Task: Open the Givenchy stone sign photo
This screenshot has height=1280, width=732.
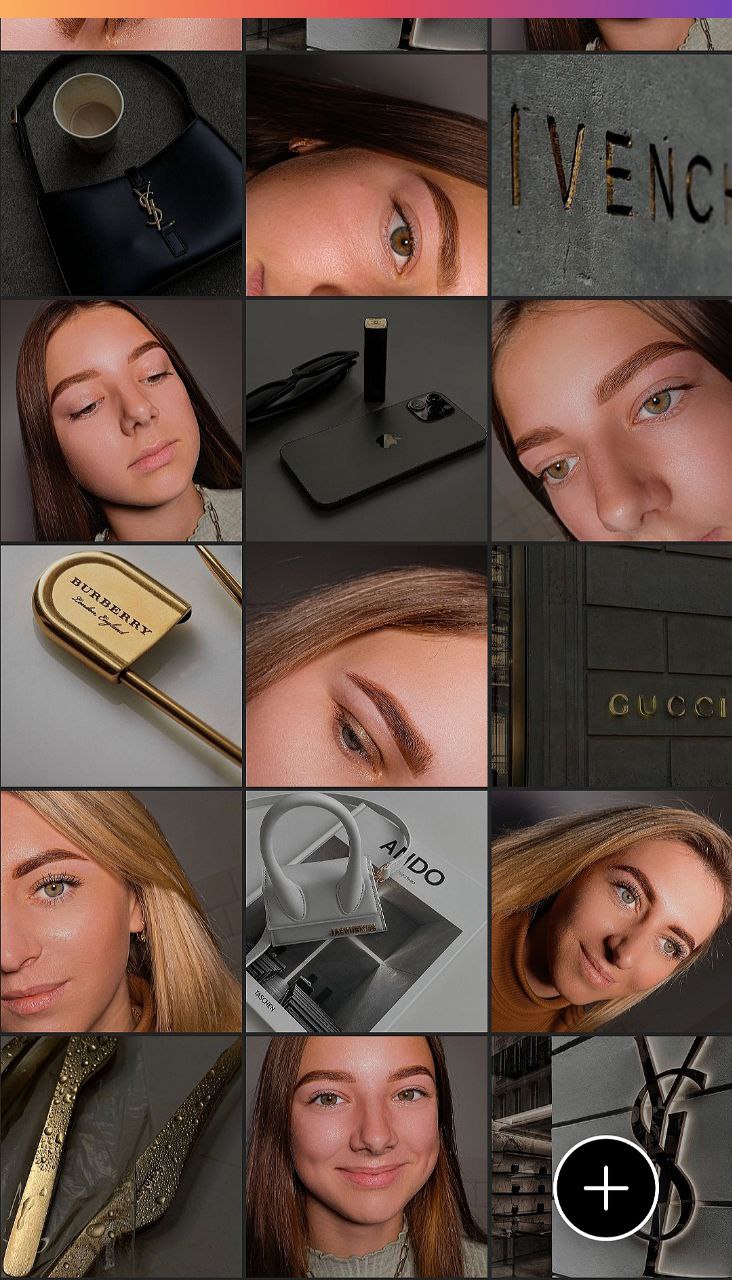Action: coord(611,175)
